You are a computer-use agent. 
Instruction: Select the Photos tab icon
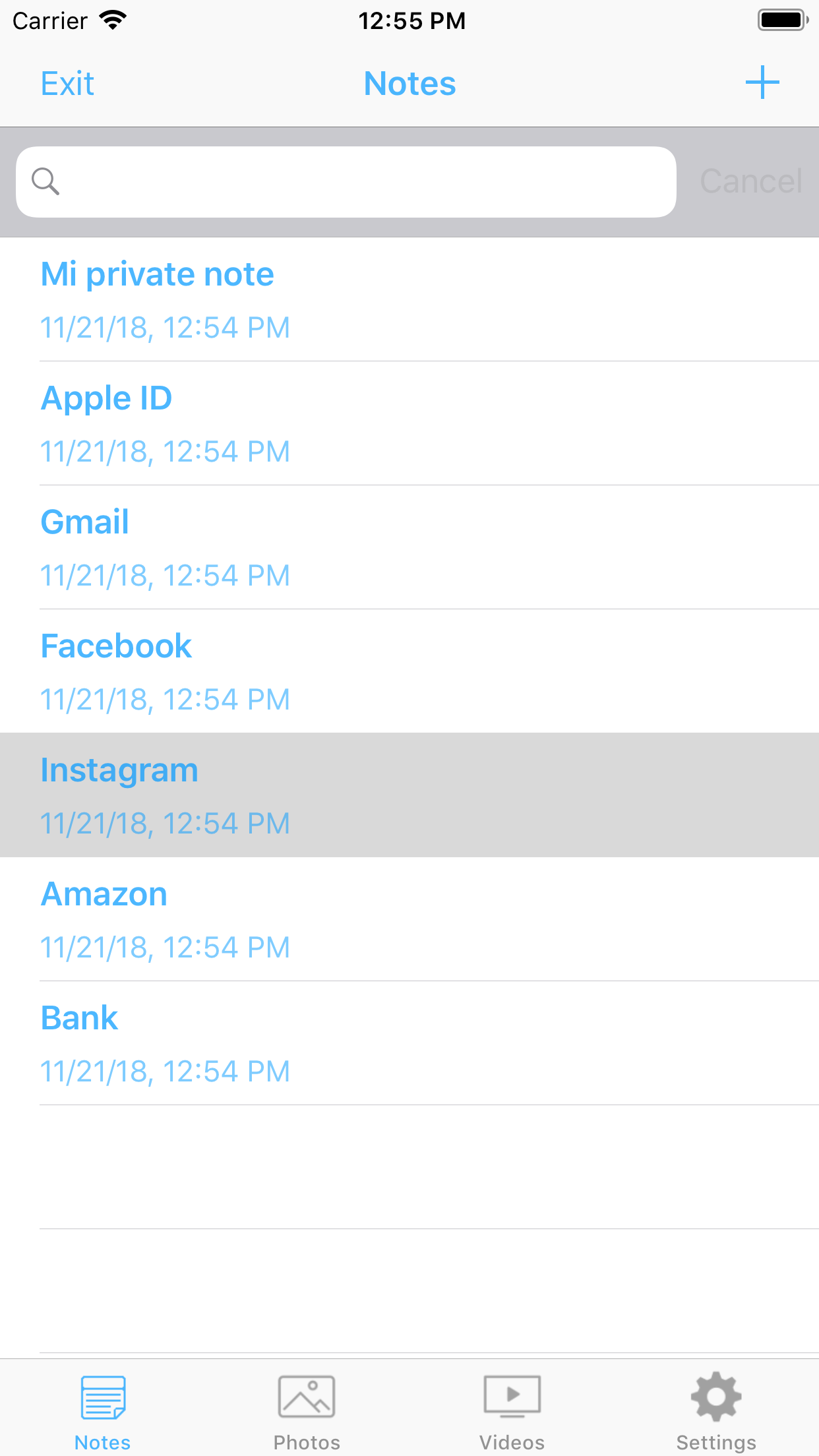307,1396
